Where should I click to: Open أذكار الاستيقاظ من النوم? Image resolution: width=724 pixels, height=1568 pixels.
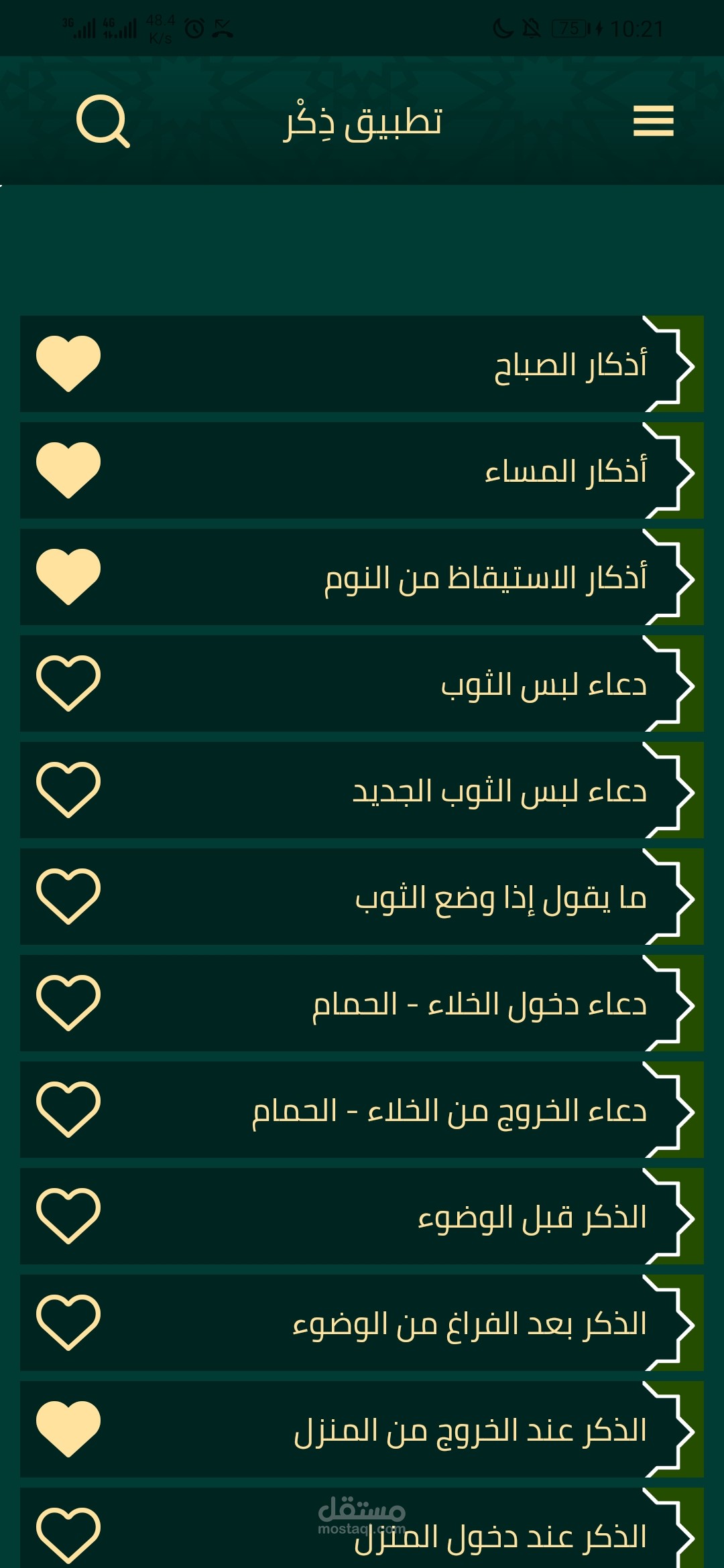(362, 577)
